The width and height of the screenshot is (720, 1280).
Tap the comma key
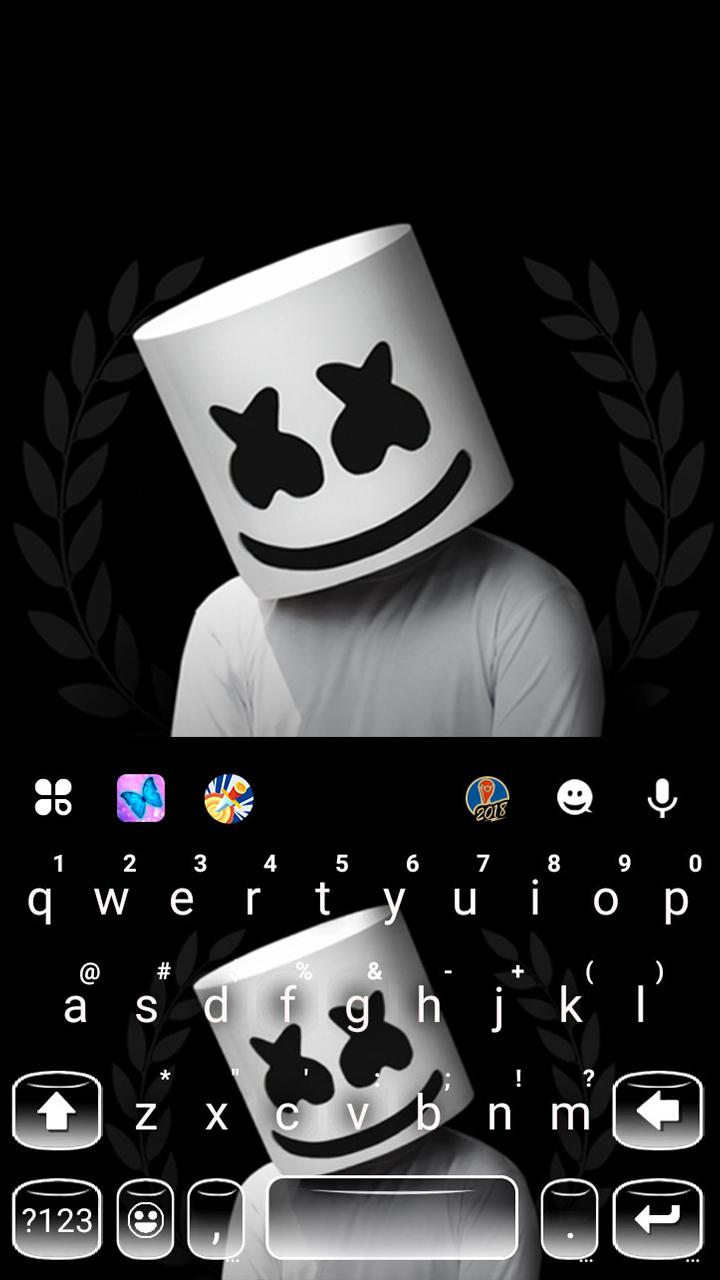[x=216, y=1219]
